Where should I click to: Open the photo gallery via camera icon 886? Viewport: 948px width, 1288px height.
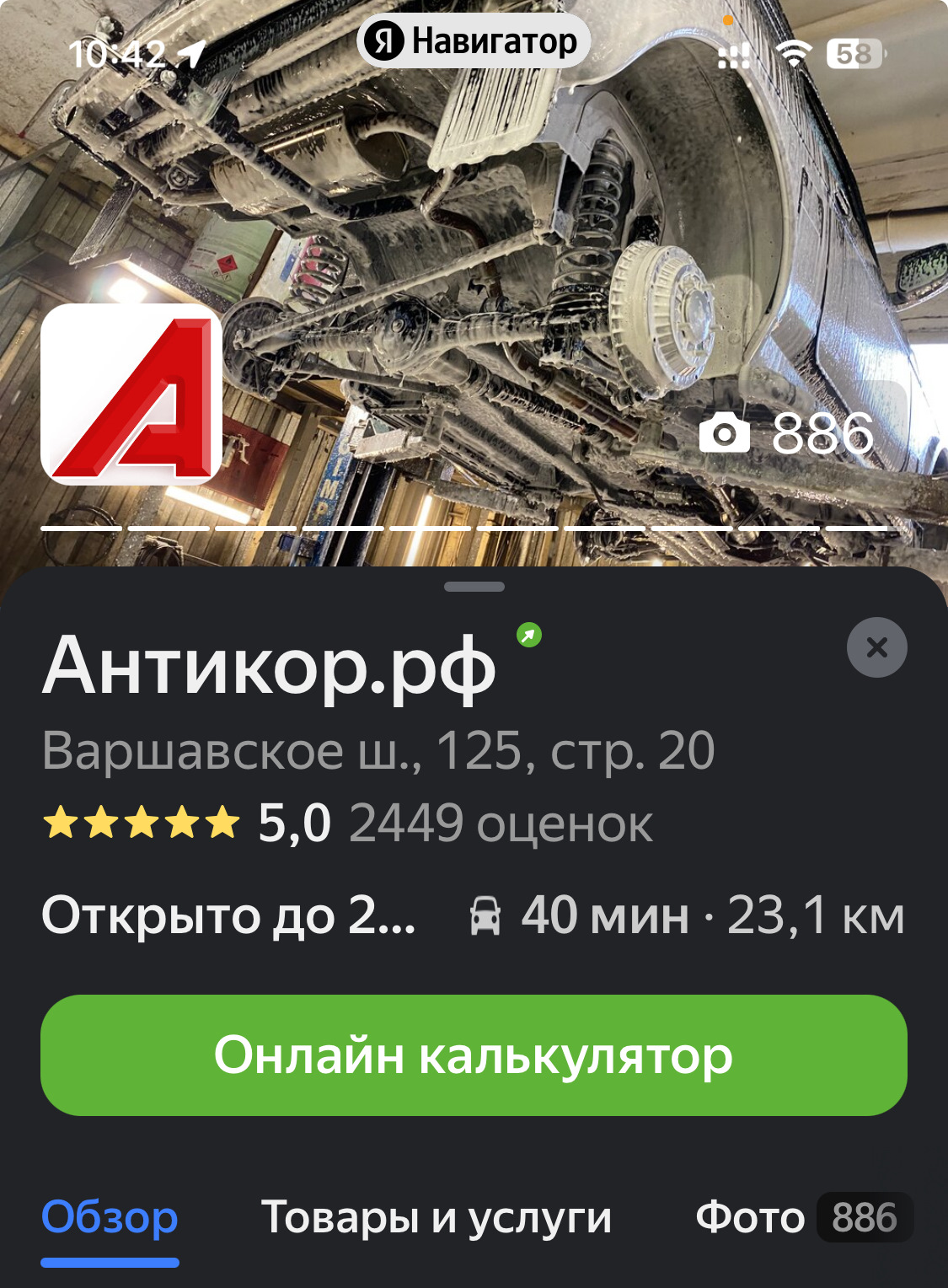point(786,434)
